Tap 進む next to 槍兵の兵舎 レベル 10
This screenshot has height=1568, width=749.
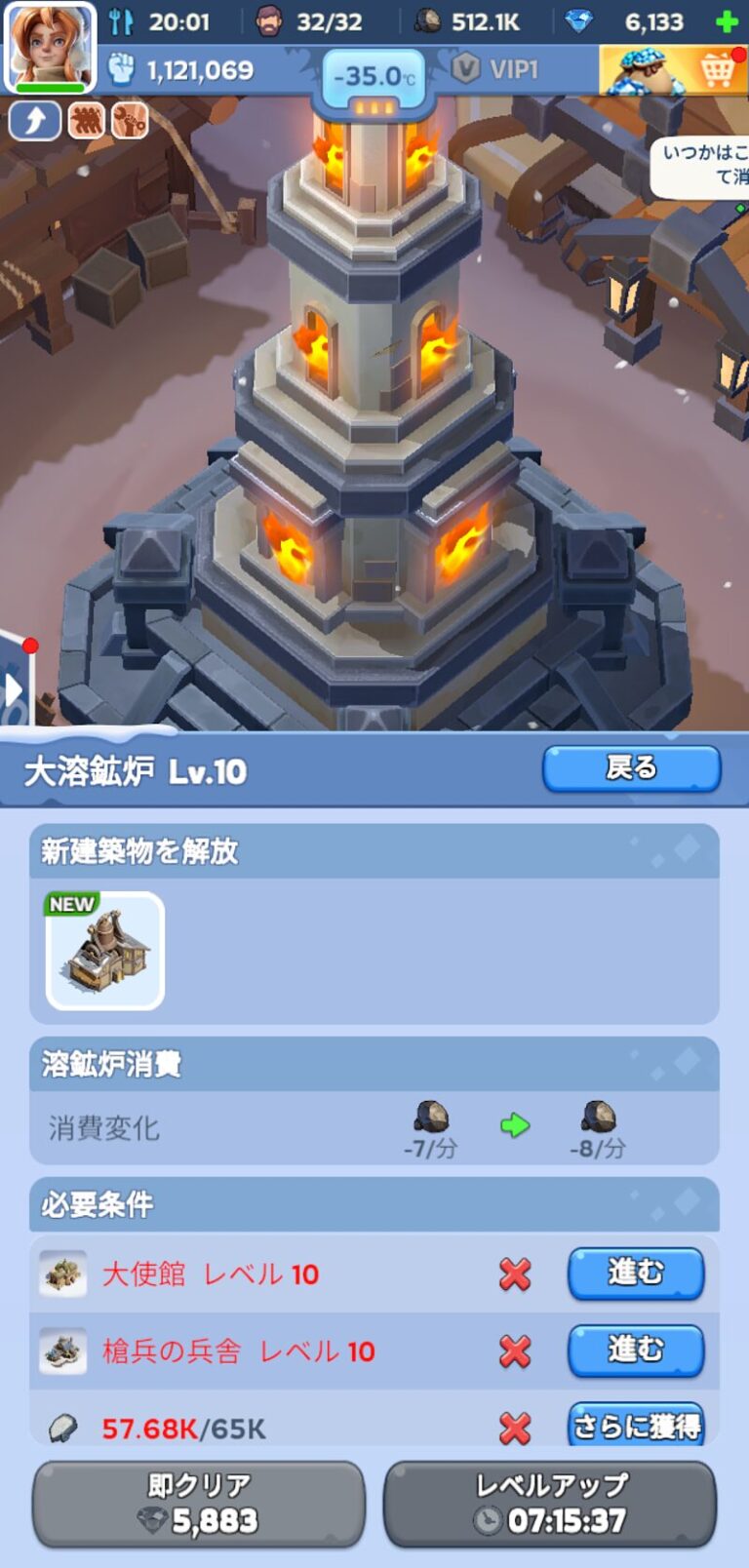(635, 1351)
